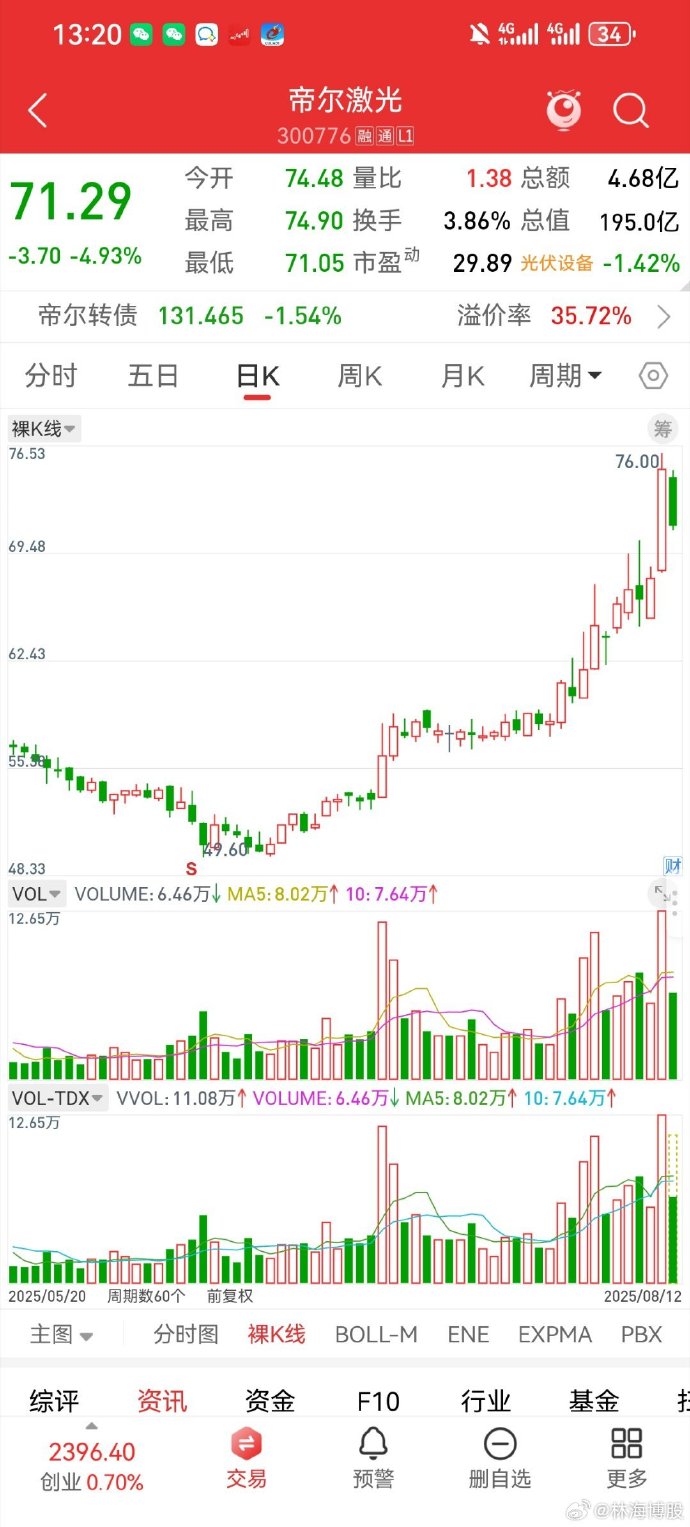This screenshot has height=1527, width=690.
Task: Open the 资金 tab
Action: 270,1401
